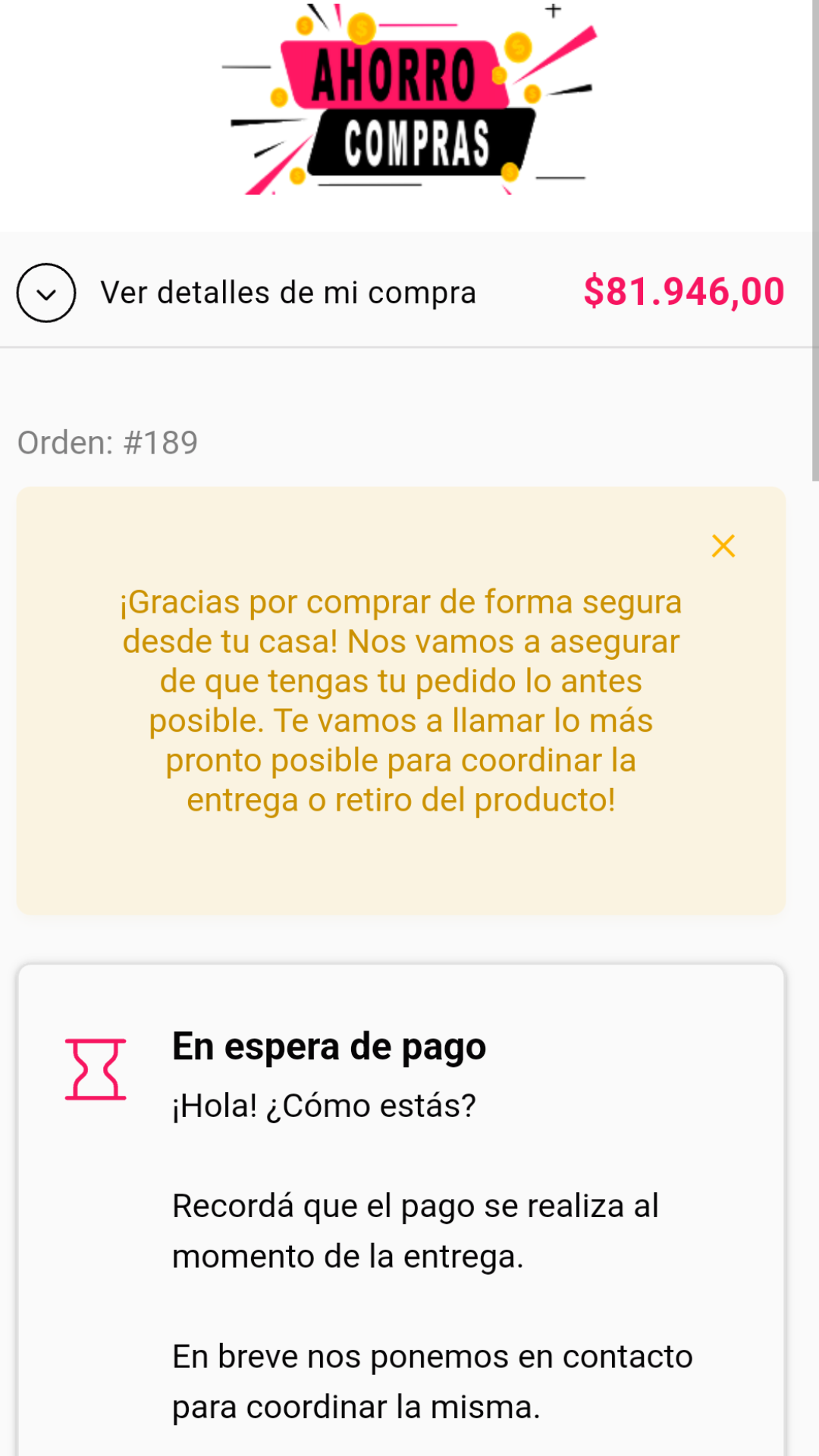This screenshot has height=1456, width=819.
Task: Dismiss the yellow thank-you banner
Action: click(723, 546)
